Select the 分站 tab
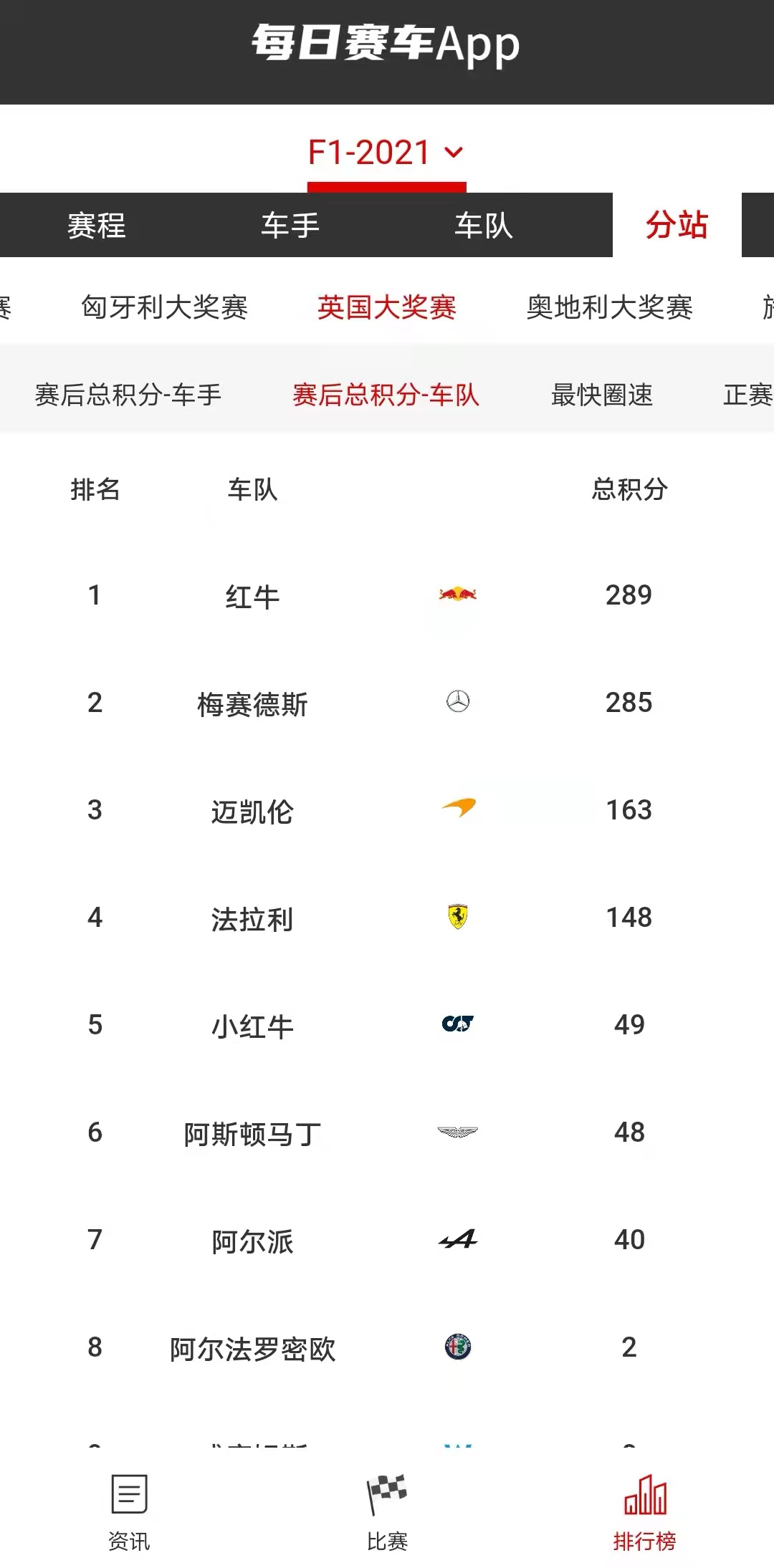This screenshot has width=774, height=1568. tap(677, 225)
